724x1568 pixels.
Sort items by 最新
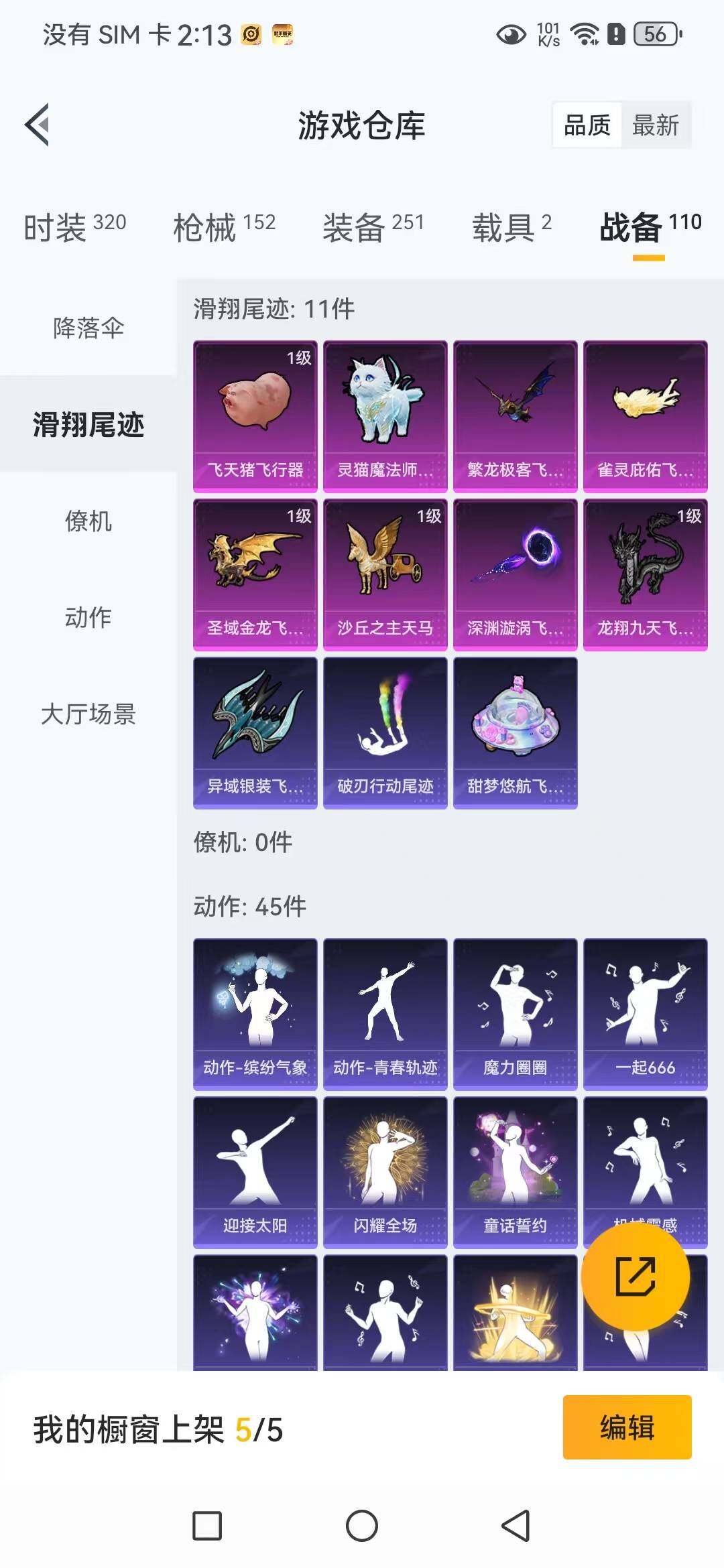pyautogui.click(x=655, y=125)
